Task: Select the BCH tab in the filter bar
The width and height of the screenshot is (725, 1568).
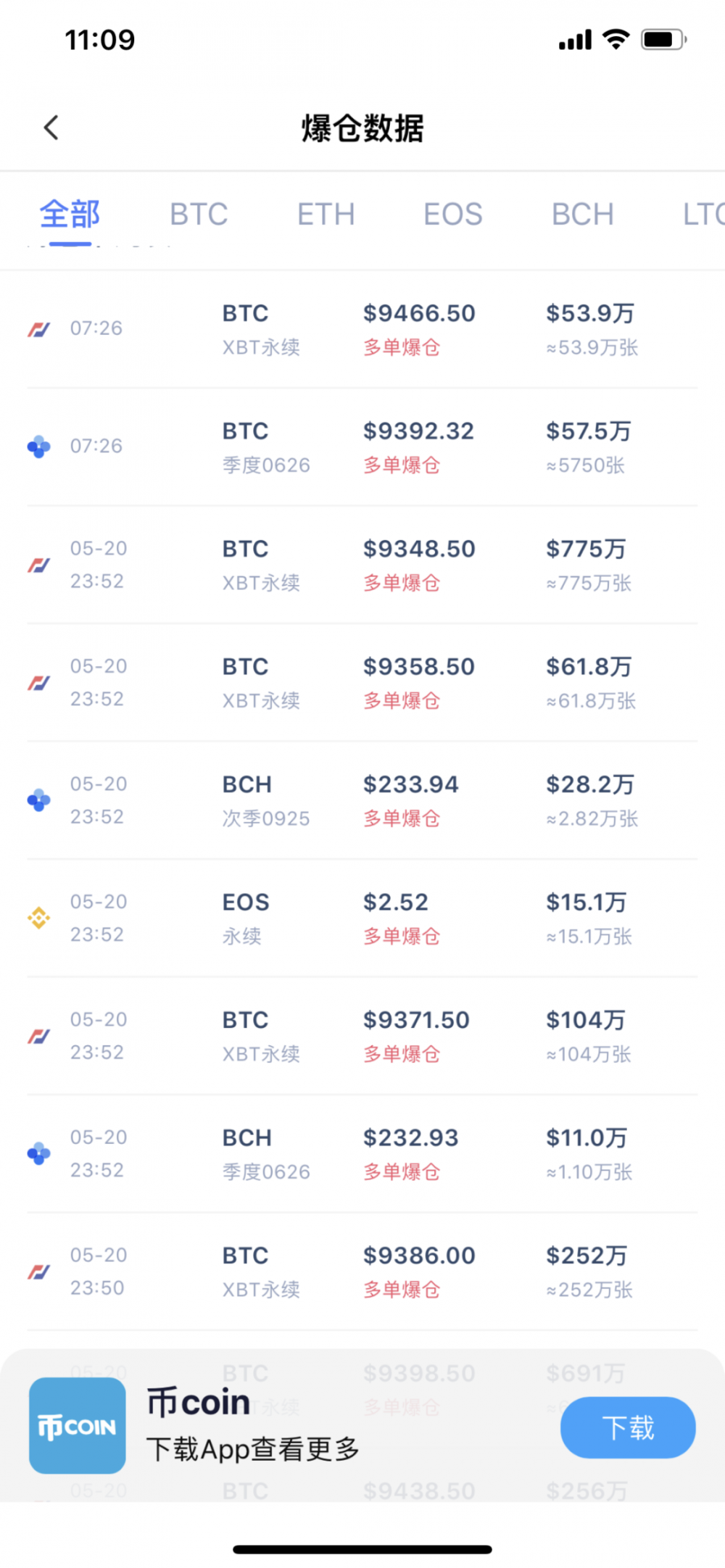Action: pyautogui.click(x=582, y=214)
